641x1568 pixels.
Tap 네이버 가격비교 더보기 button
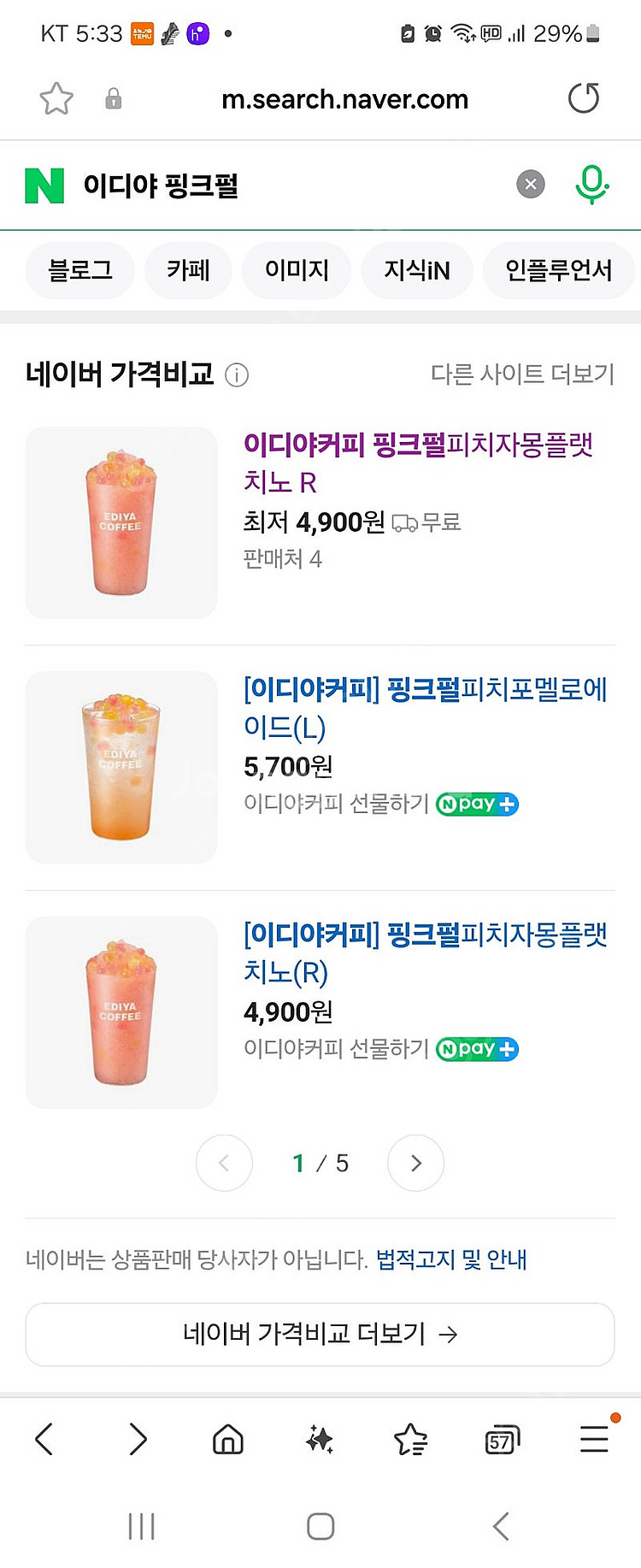click(x=320, y=1334)
